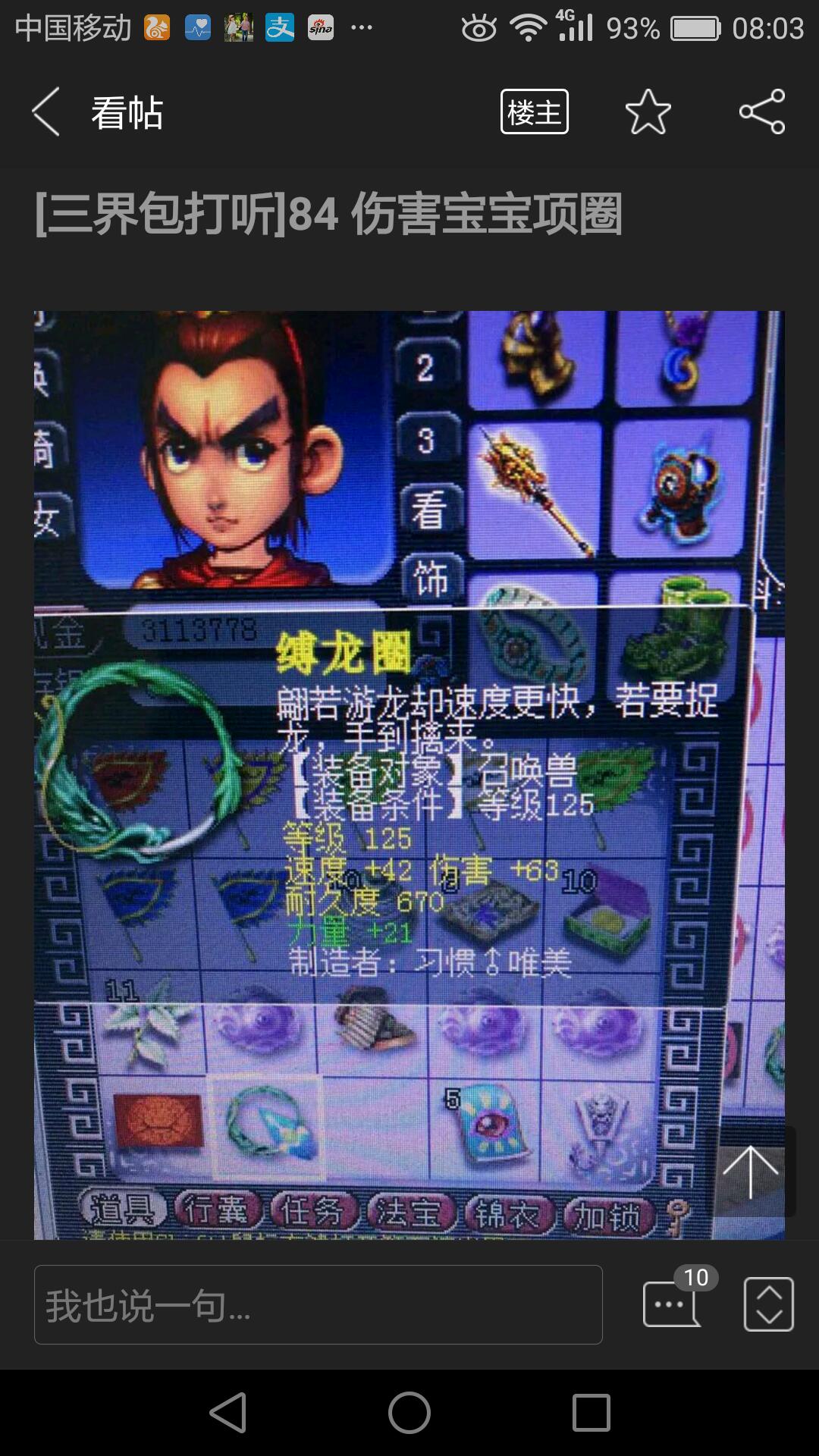This screenshot has width=819, height=1456.
Task: Share this post
Action: tap(762, 112)
